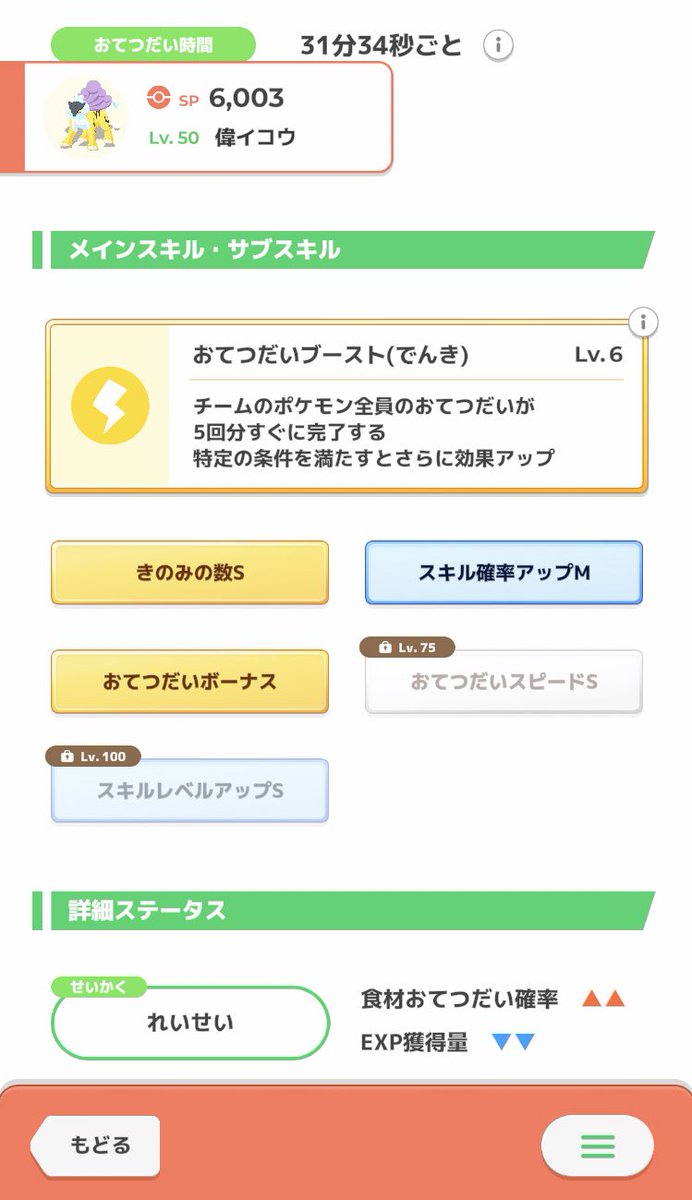Open the hamburger menu button

pos(597,1146)
